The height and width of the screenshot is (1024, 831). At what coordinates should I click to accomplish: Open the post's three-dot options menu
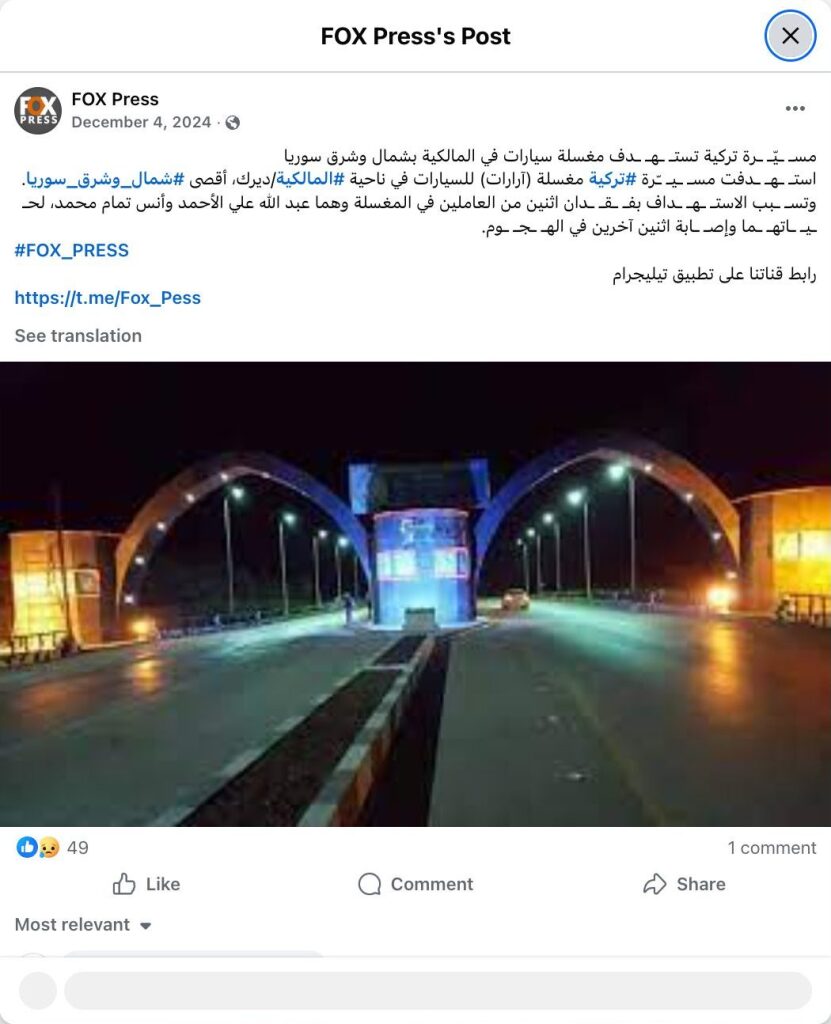(x=795, y=109)
